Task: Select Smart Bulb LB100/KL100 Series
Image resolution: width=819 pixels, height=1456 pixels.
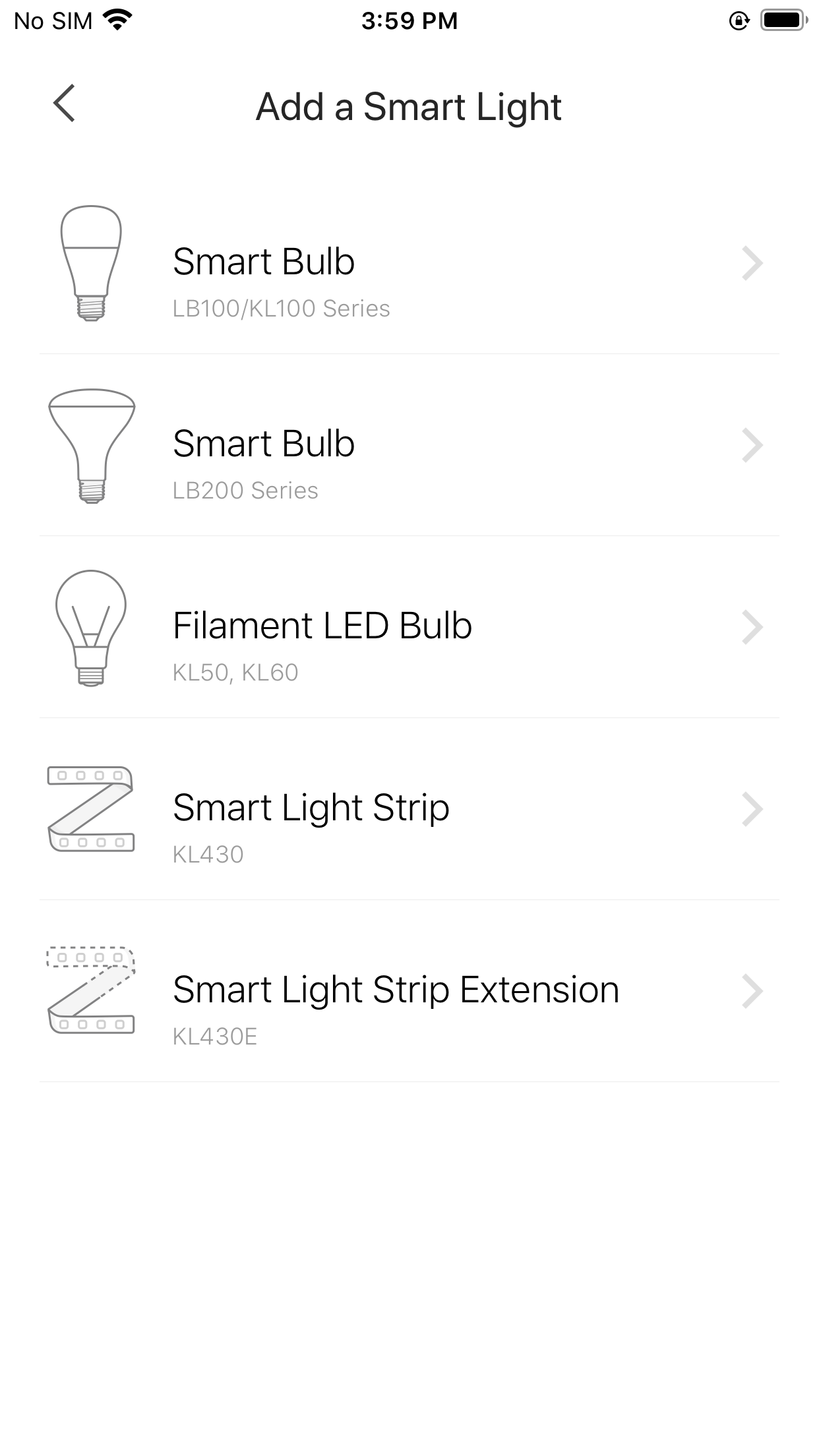Action: pos(409,263)
